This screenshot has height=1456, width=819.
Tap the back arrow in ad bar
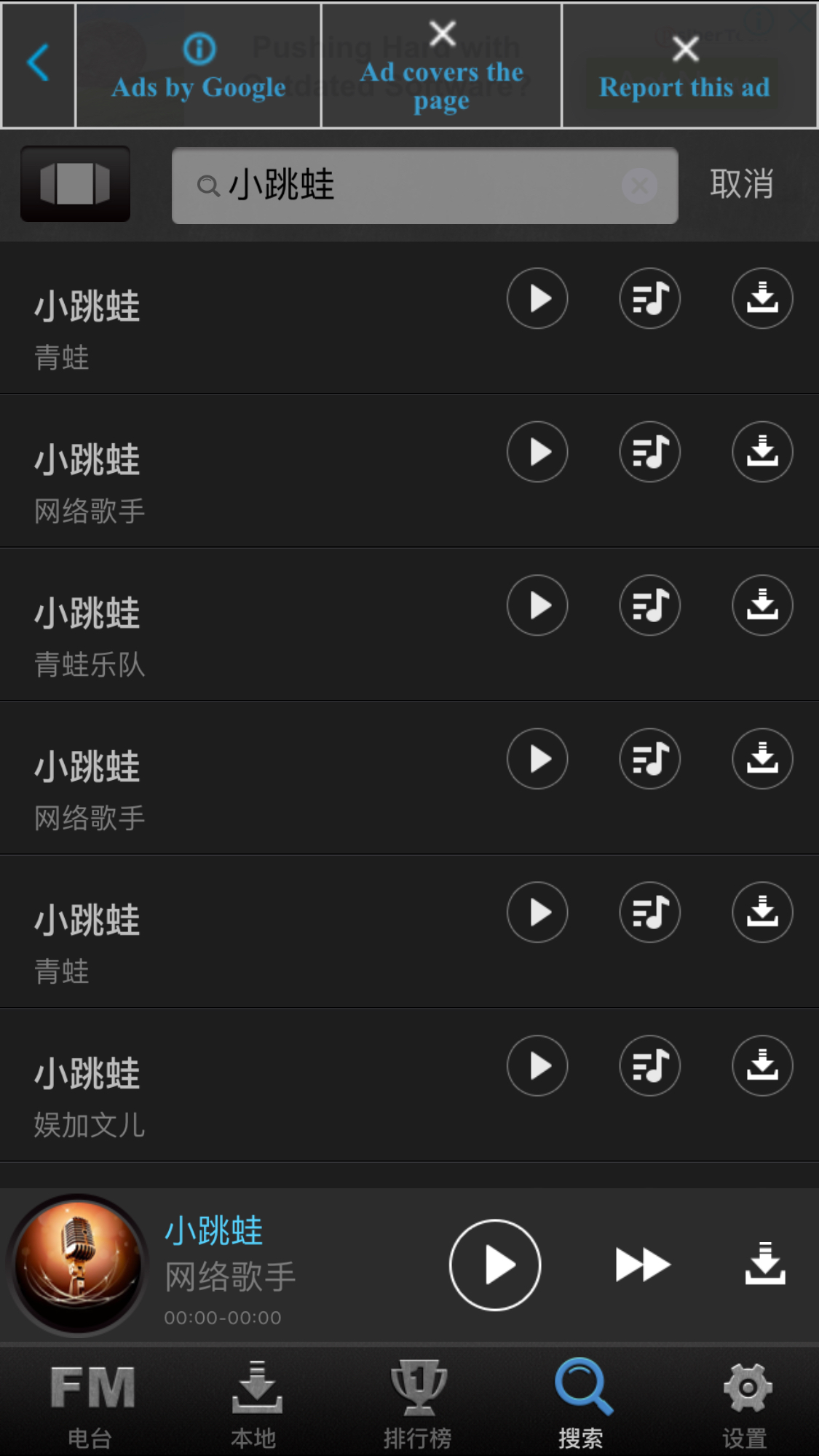(x=38, y=63)
